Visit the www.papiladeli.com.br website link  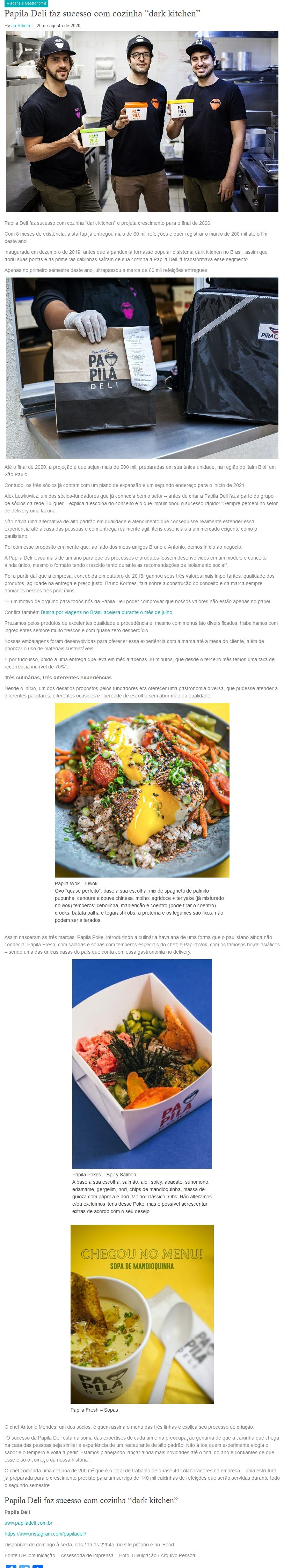click(x=29, y=1522)
